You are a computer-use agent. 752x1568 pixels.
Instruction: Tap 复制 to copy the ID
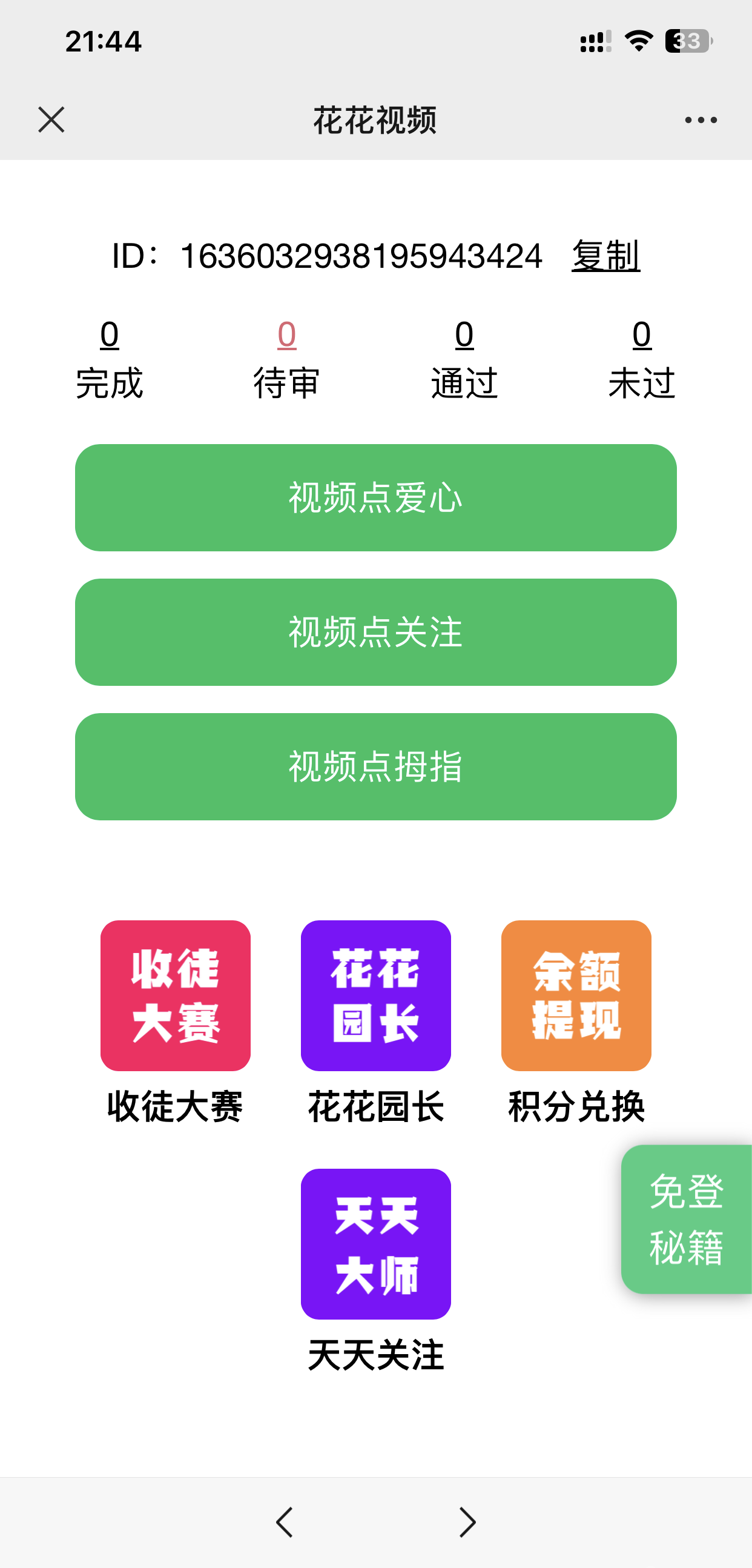pos(605,256)
